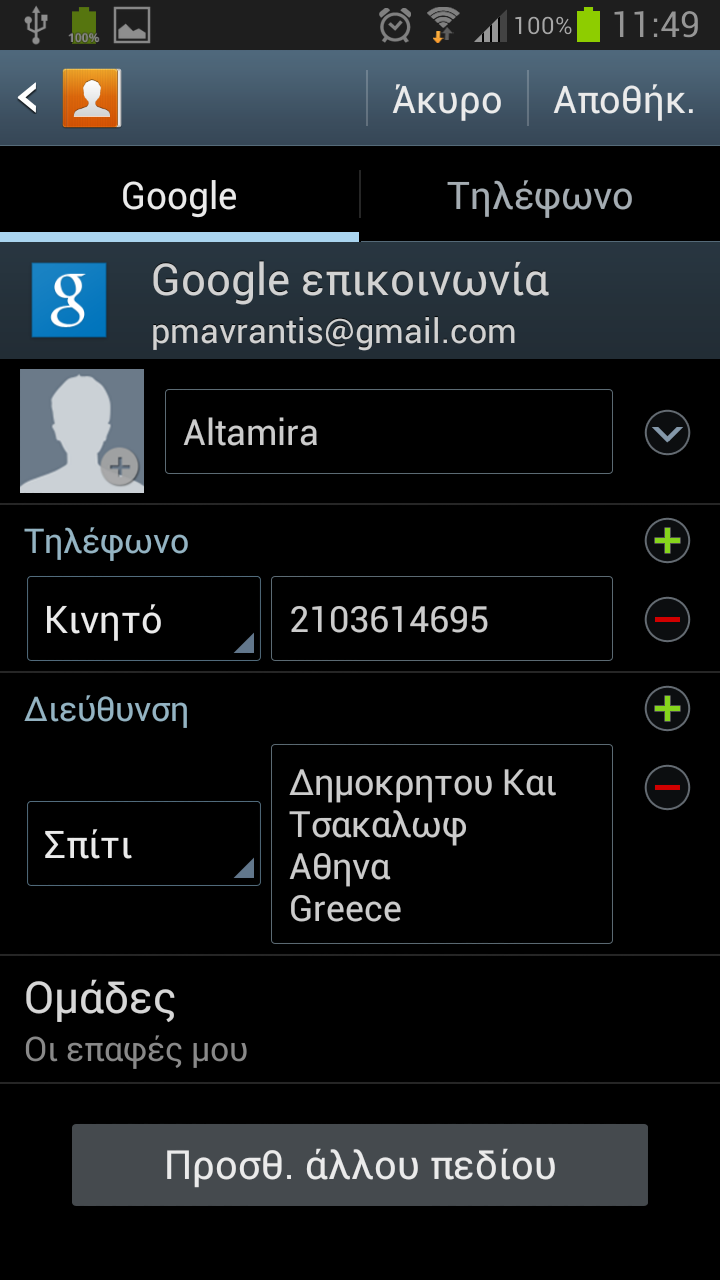Select the Google tab
The width and height of the screenshot is (720, 1280).
click(179, 195)
